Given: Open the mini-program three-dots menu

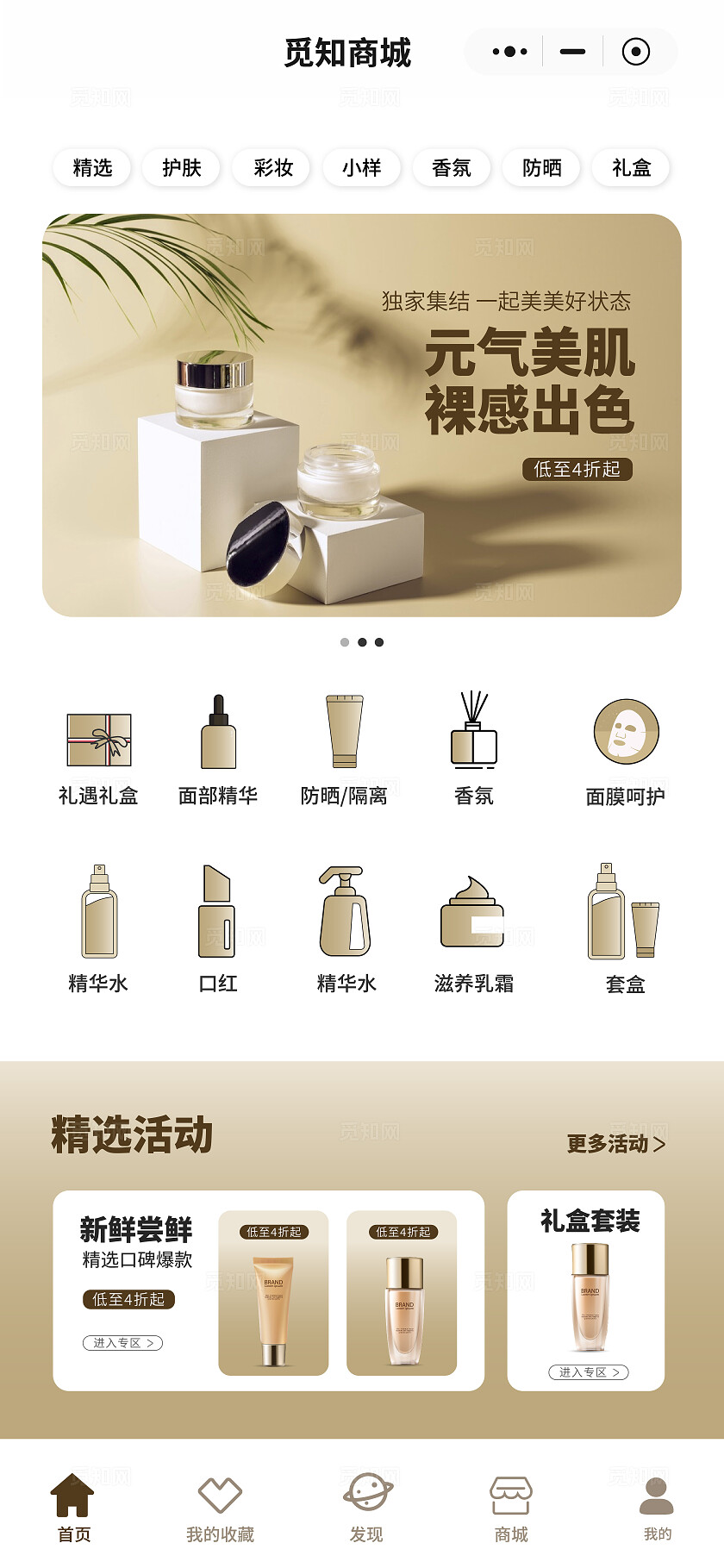Looking at the screenshot, I should [507, 52].
